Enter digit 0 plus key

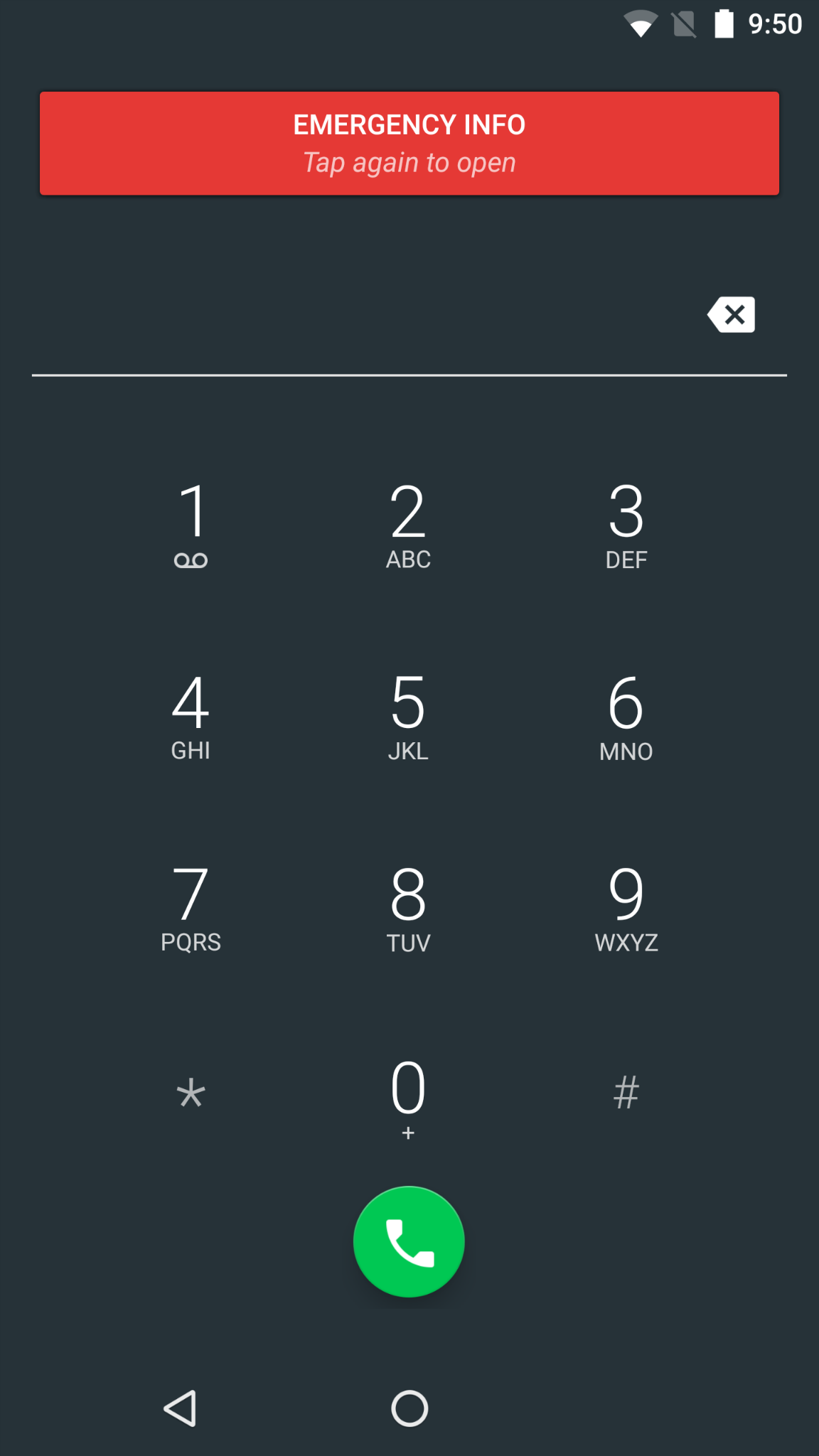[408, 1097]
